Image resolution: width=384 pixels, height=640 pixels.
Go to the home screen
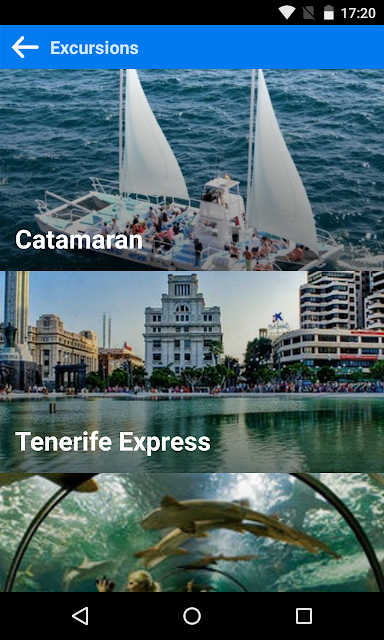(x=192, y=616)
